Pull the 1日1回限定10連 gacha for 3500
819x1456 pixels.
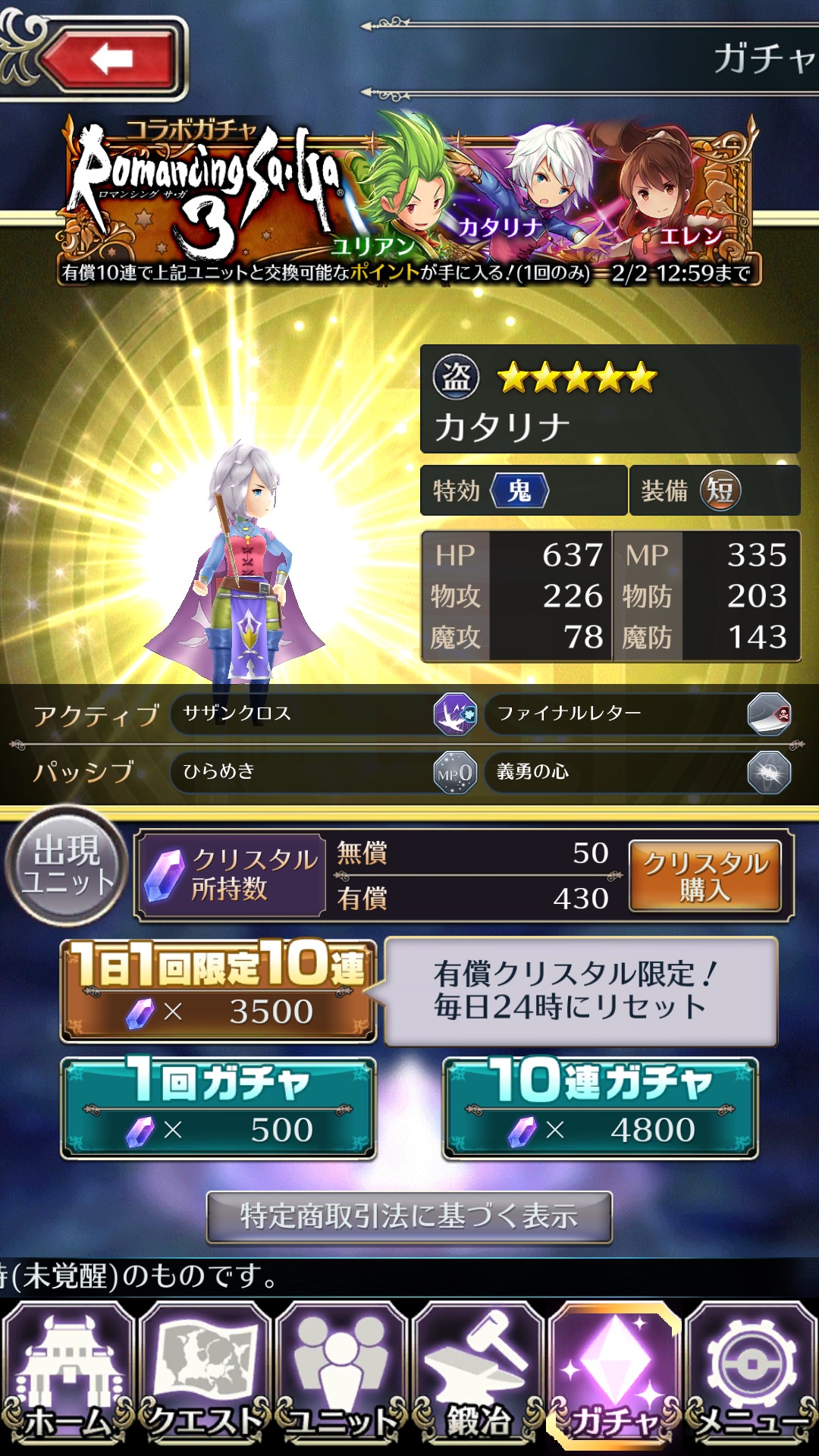[x=218, y=990]
